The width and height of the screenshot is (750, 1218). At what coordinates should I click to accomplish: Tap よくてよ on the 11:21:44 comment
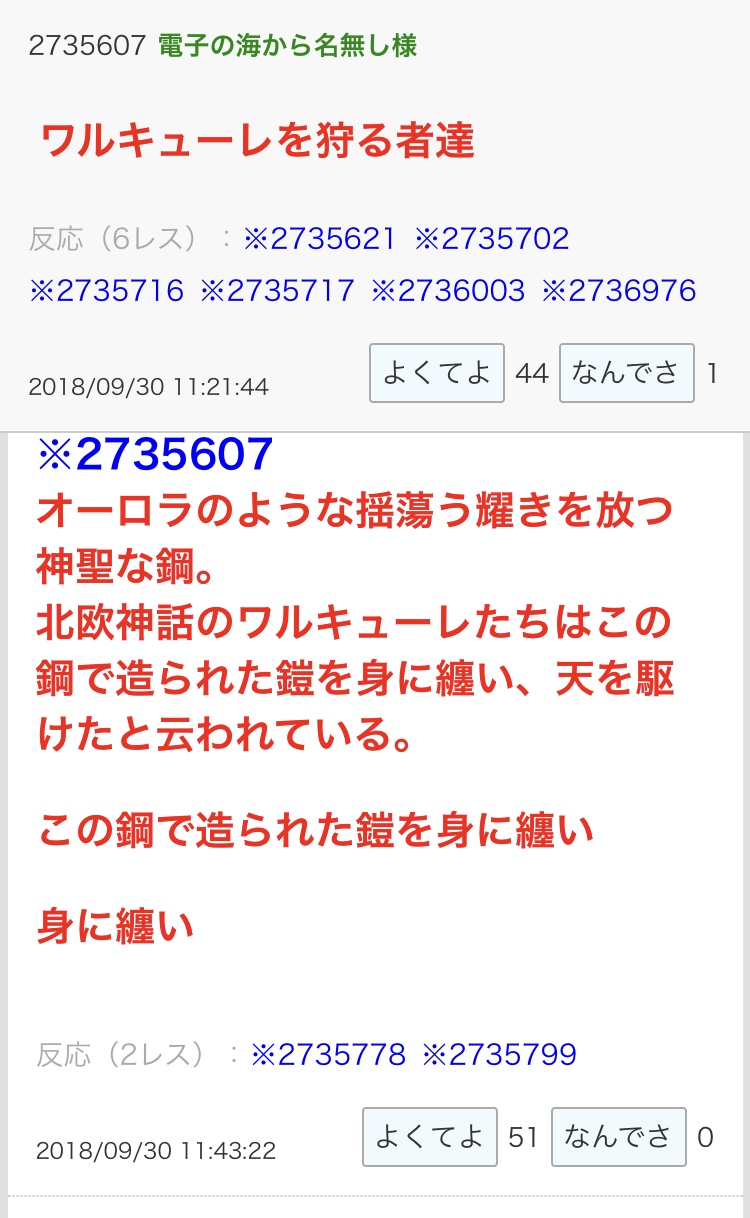coord(437,373)
